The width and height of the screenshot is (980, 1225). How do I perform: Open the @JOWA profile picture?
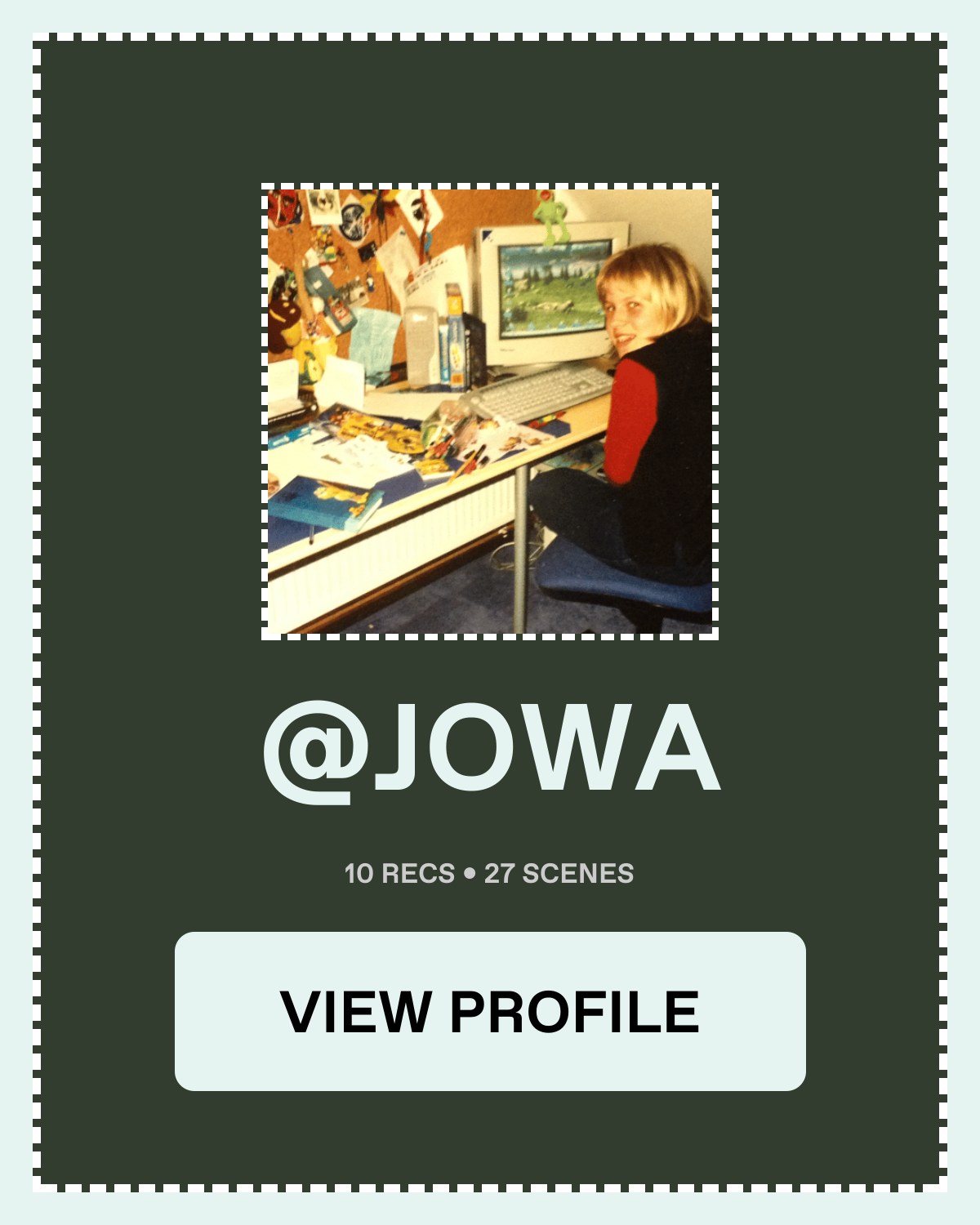(x=490, y=412)
